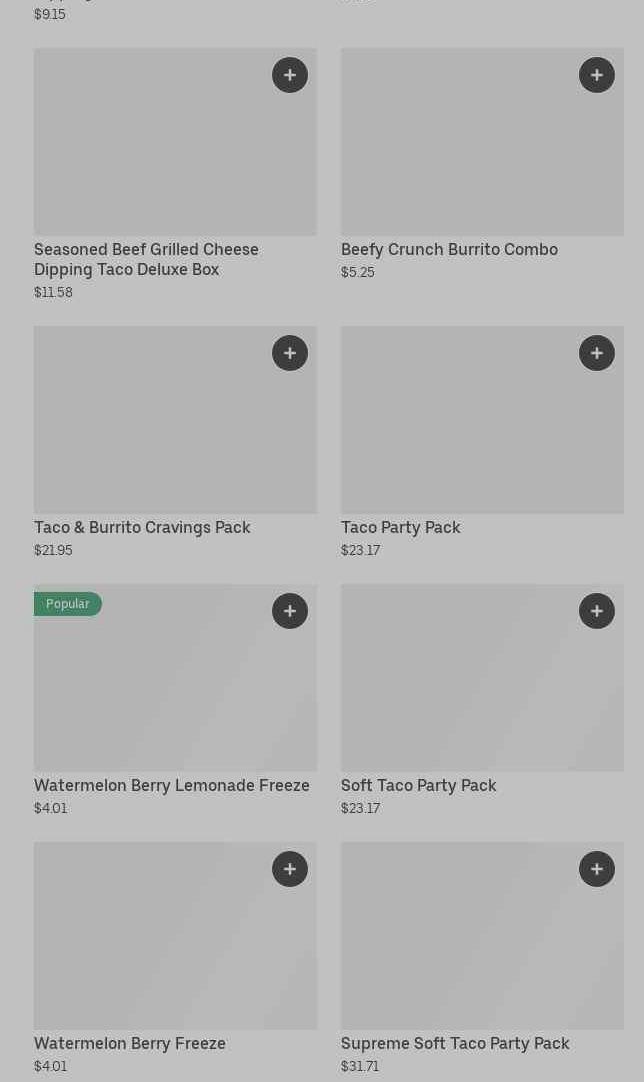Viewport: 644px width, 1082px height.
Task: Open Watermelon Berry Freeze item page
Action: click(x=130, y=1043)
